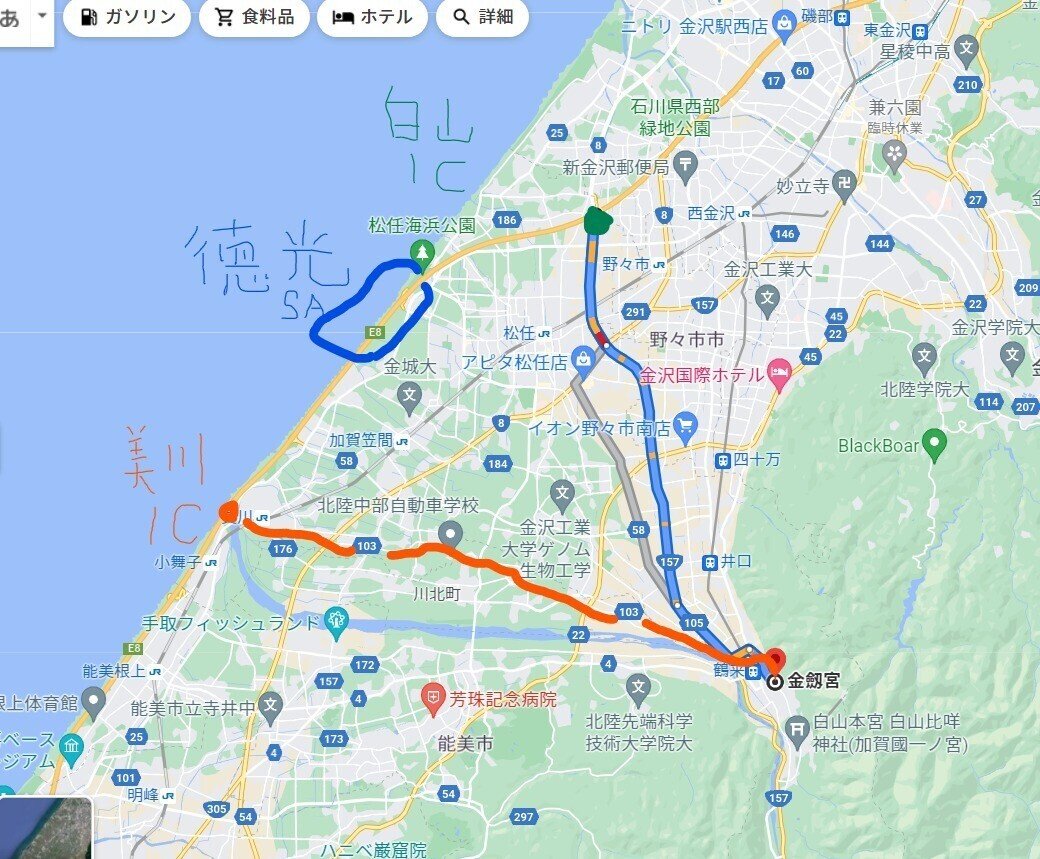Select the 芳珠記念病院 hospital pin
This screenshot has height=859, width=1040.
pos(432,699)
